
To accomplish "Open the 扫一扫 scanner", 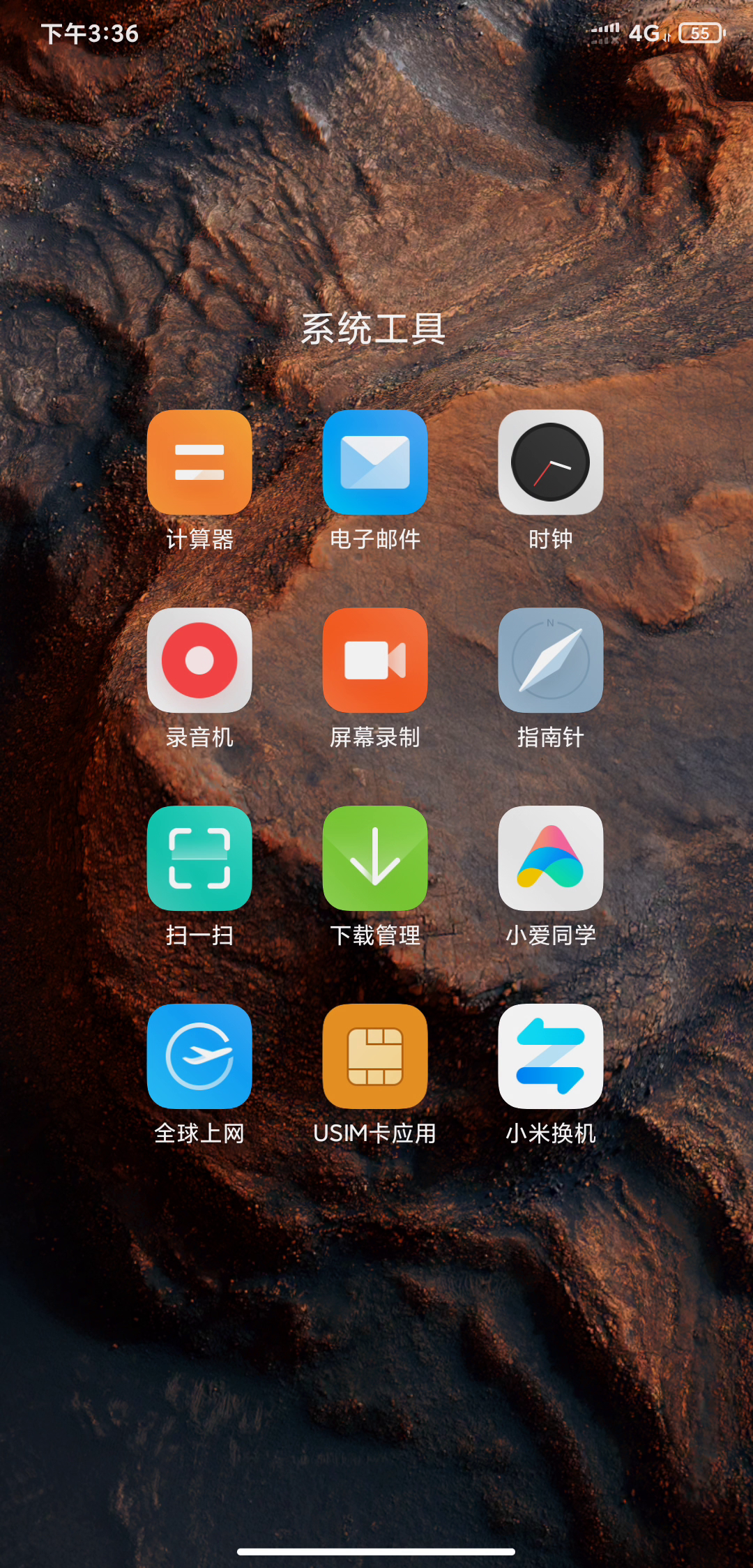I will coord(199,859).
